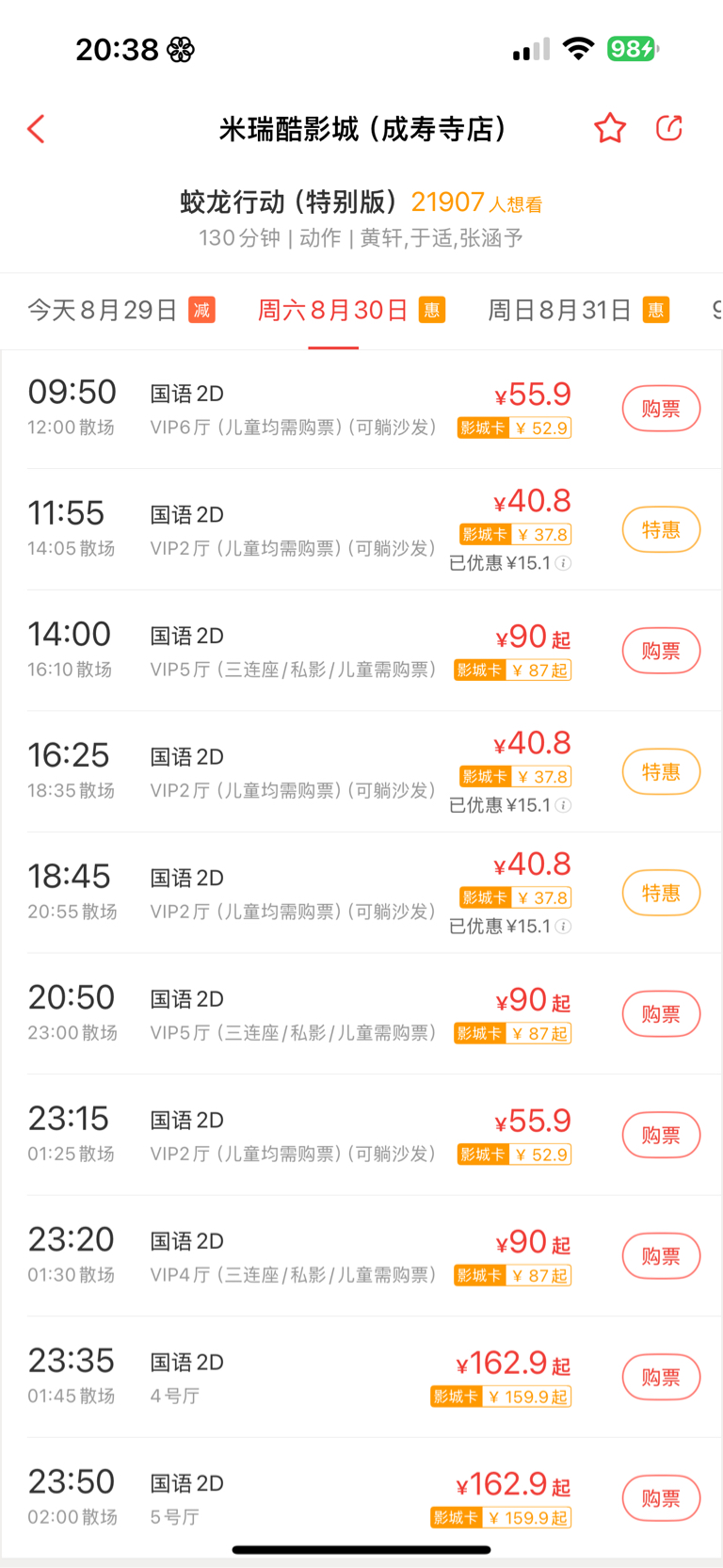Favorite this cinema with the star icon

610,128
